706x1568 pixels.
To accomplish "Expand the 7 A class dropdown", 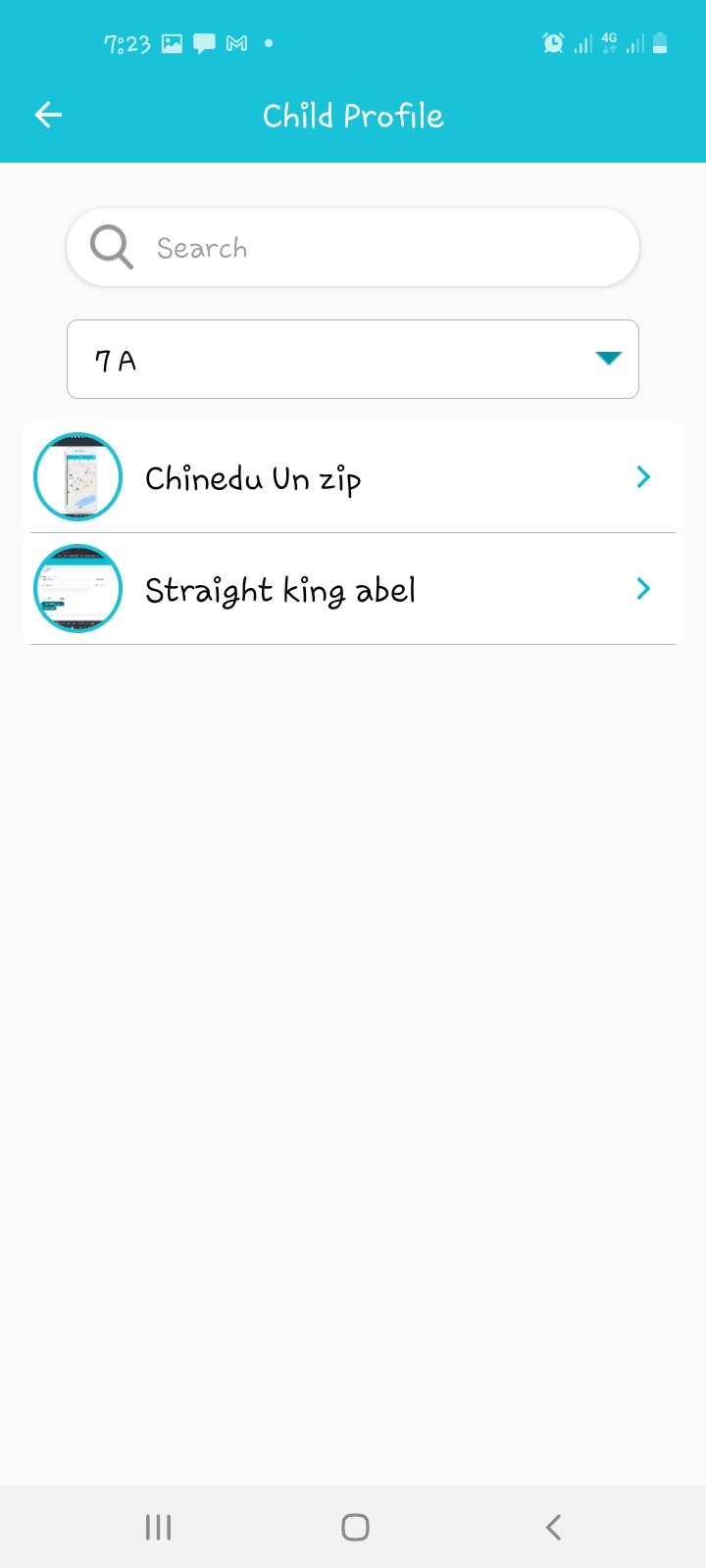I will tap(353, 359).
